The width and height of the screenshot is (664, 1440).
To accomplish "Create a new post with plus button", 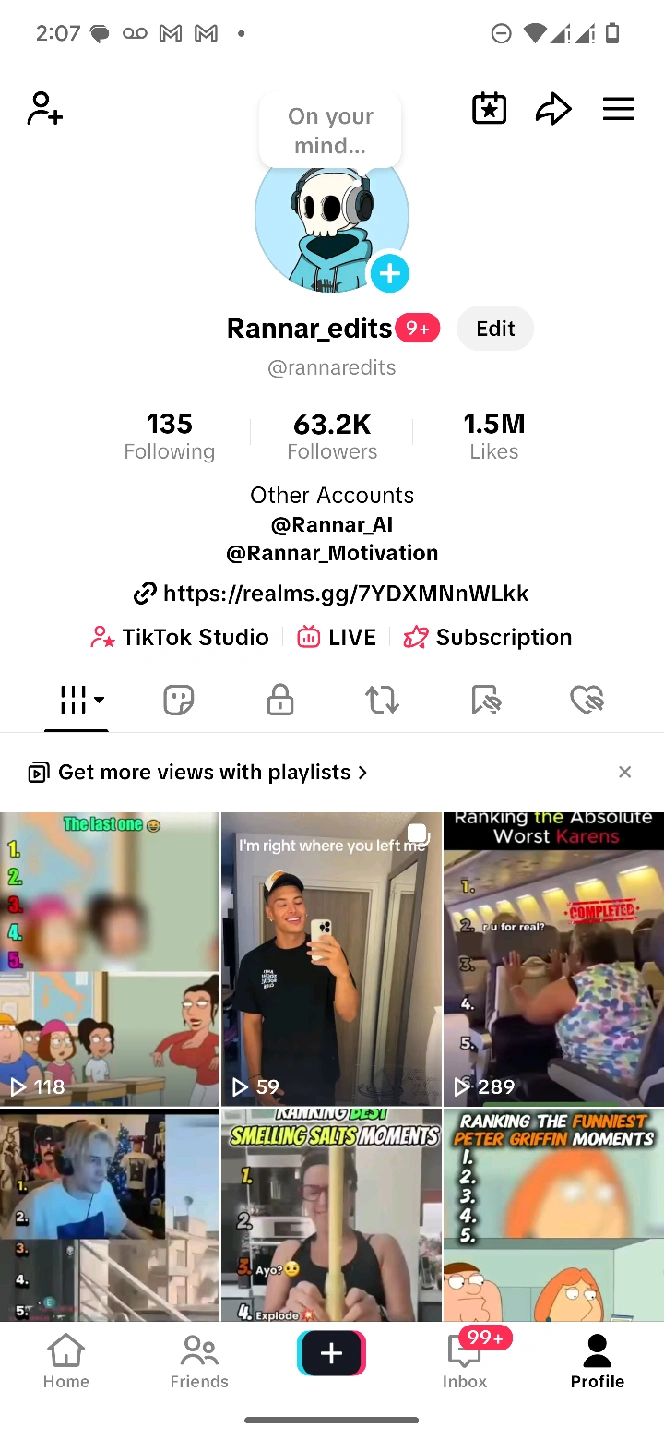I will click(331, 1353).
